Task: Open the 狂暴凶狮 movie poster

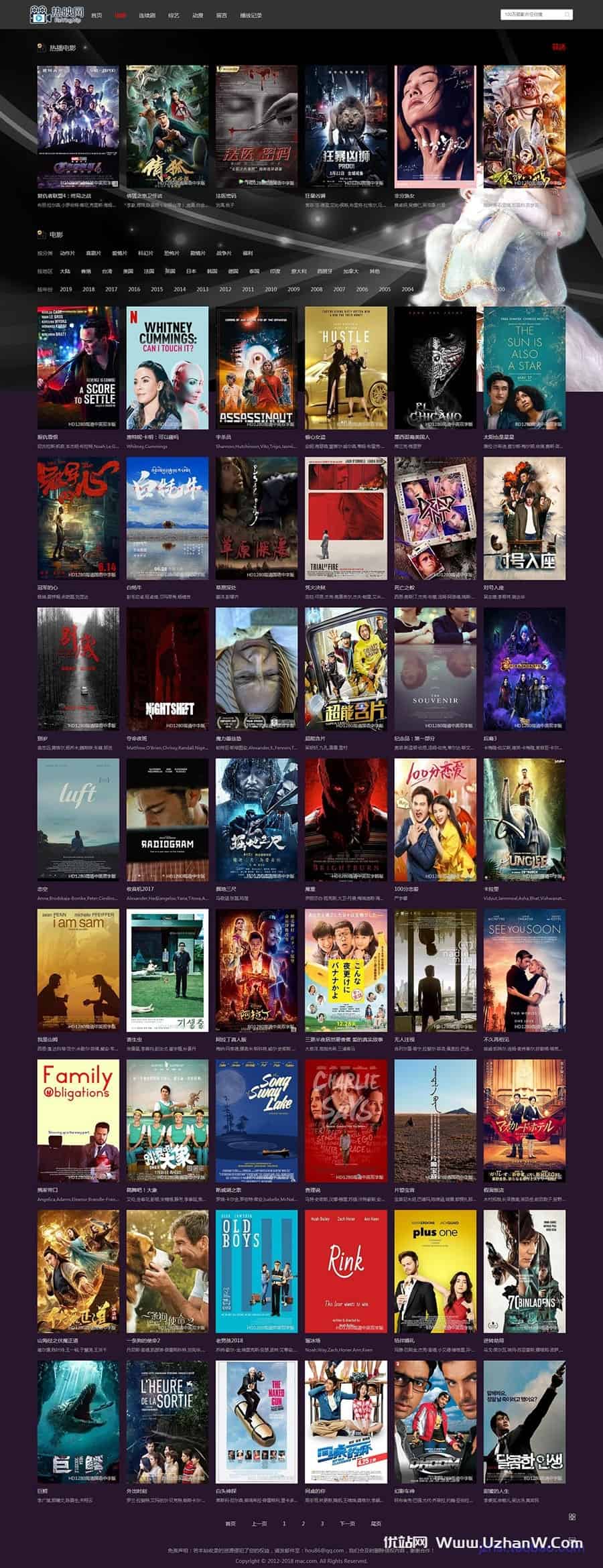Action: 346,126
